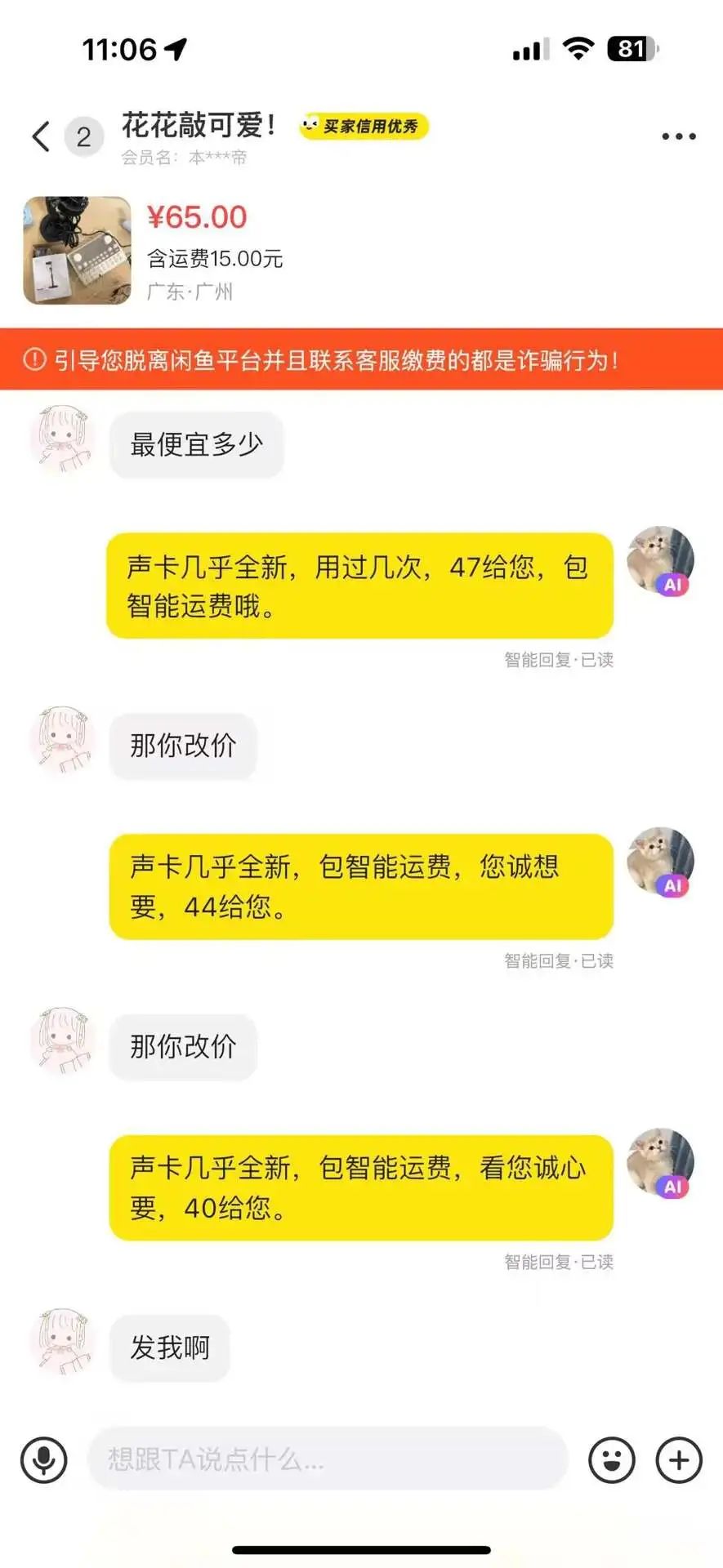Viewport: 723px width, 1568px height.
Task: Open the three-dot overflow menu
Action: point(678,136)
